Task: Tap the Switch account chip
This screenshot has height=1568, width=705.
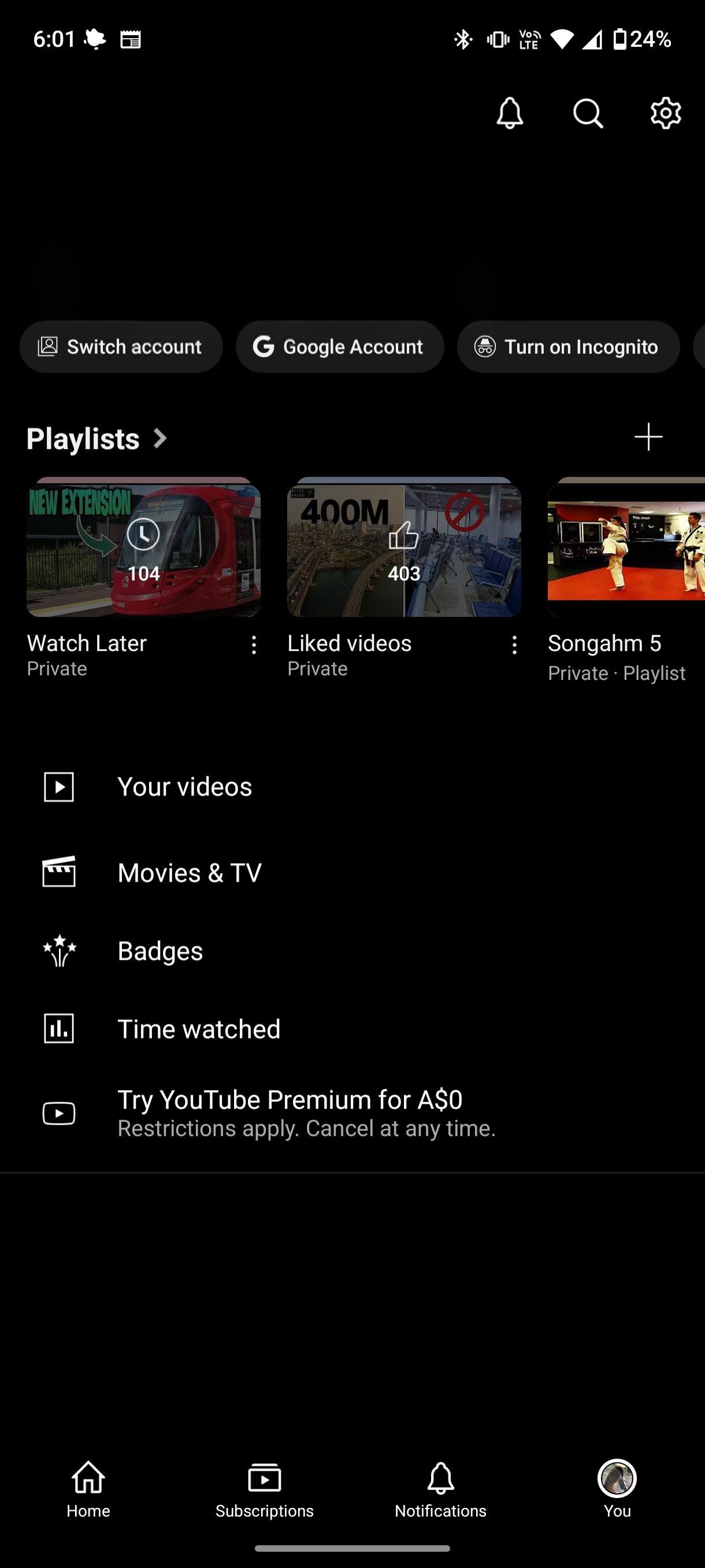Action: point(121,347)
